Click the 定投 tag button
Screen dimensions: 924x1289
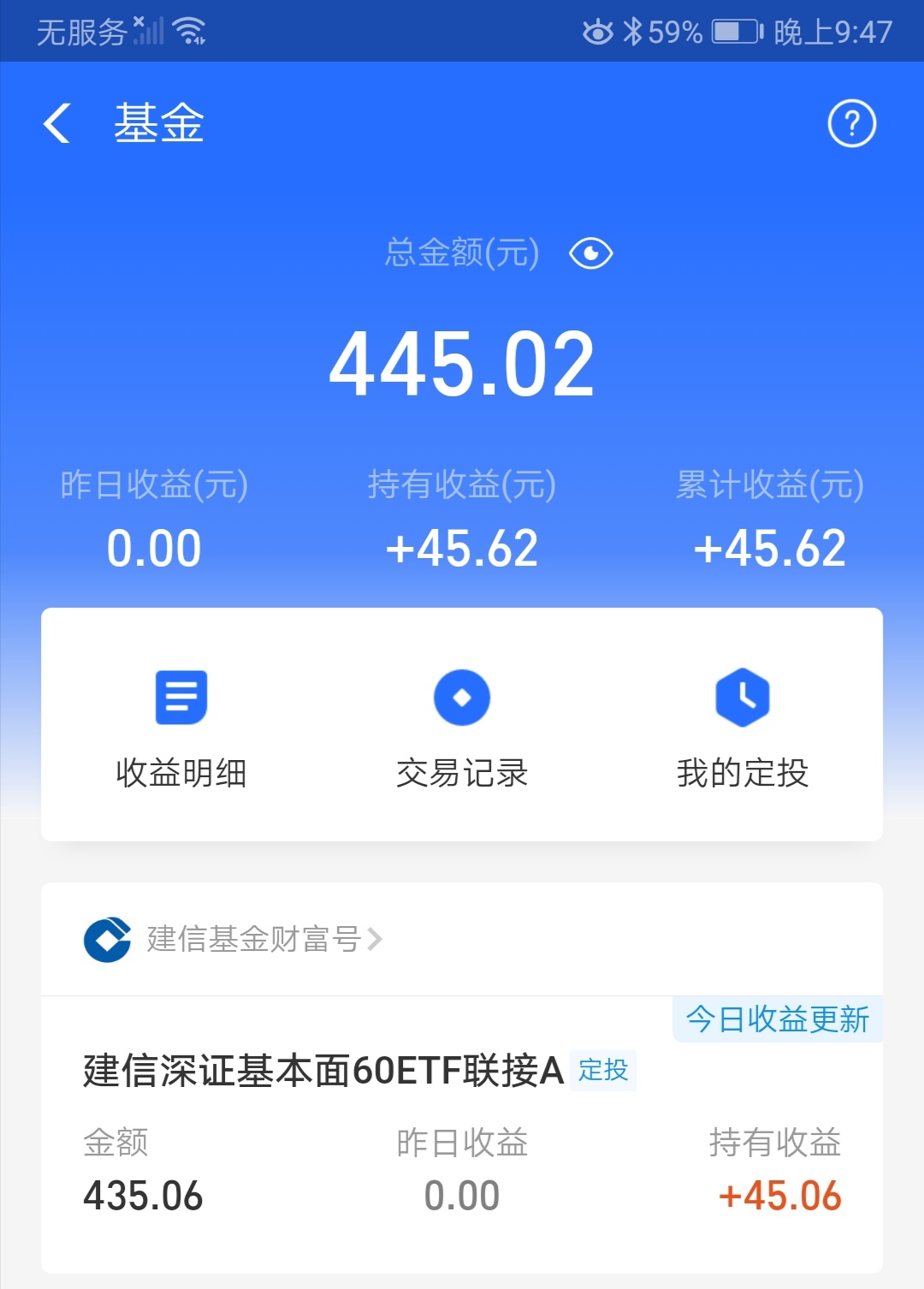point(604,1069)
